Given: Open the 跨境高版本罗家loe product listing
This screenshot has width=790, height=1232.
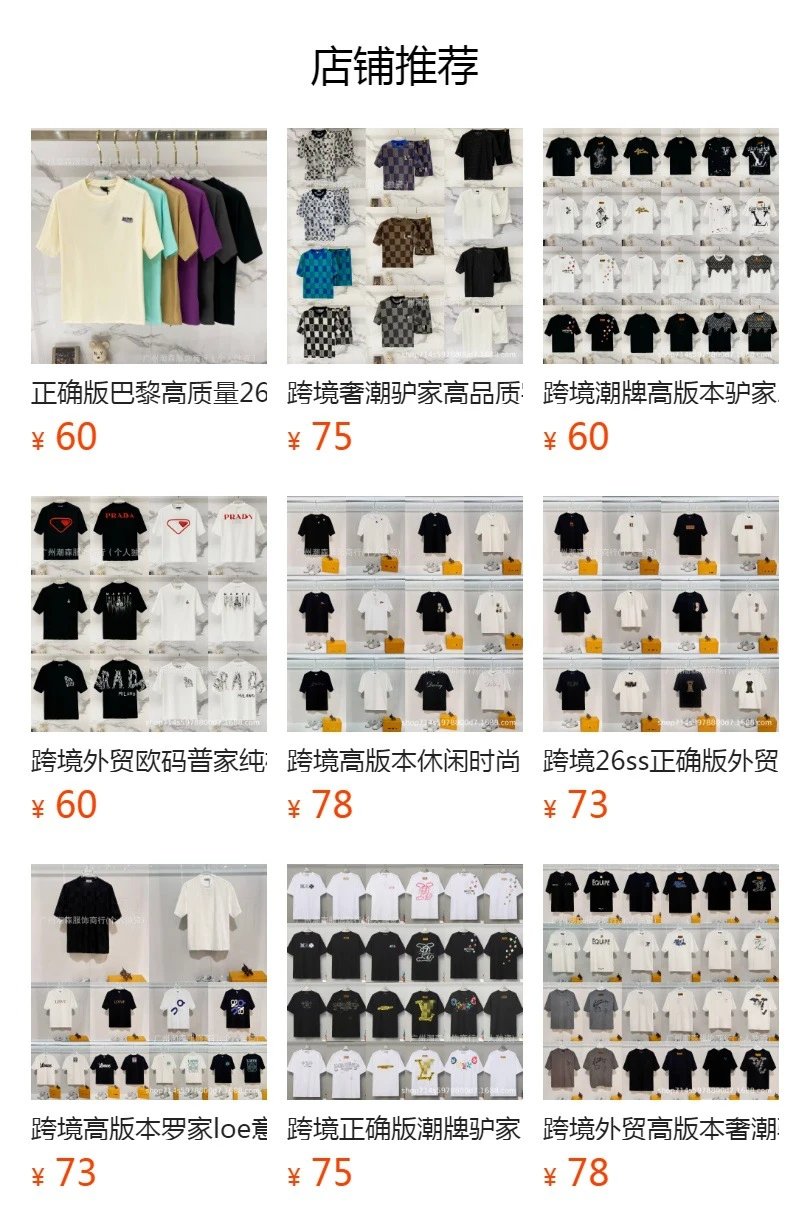Looking at the screenshot, I should (x=148, y=982).
